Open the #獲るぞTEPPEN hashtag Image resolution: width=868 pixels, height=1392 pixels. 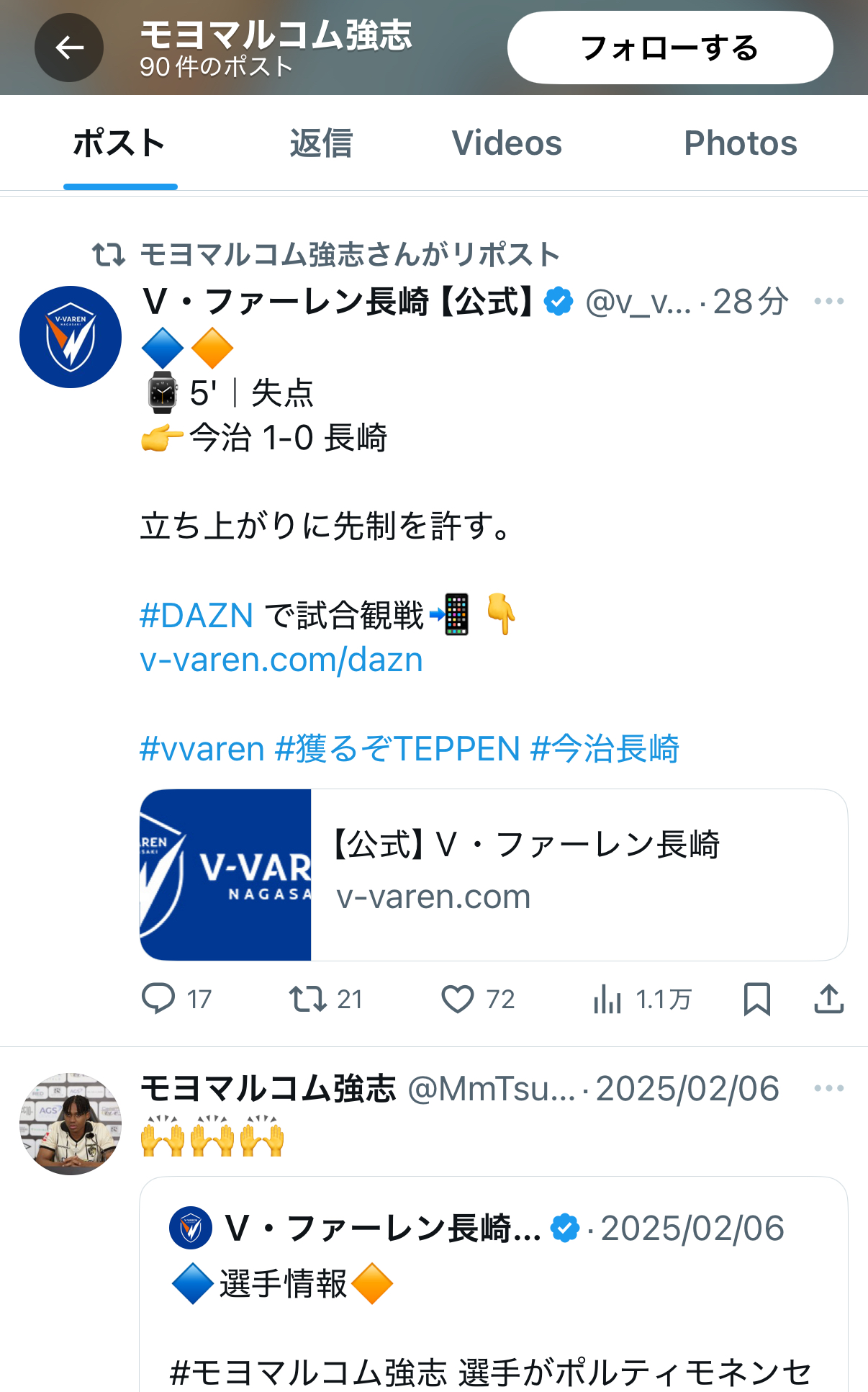[x=397, y=749]
